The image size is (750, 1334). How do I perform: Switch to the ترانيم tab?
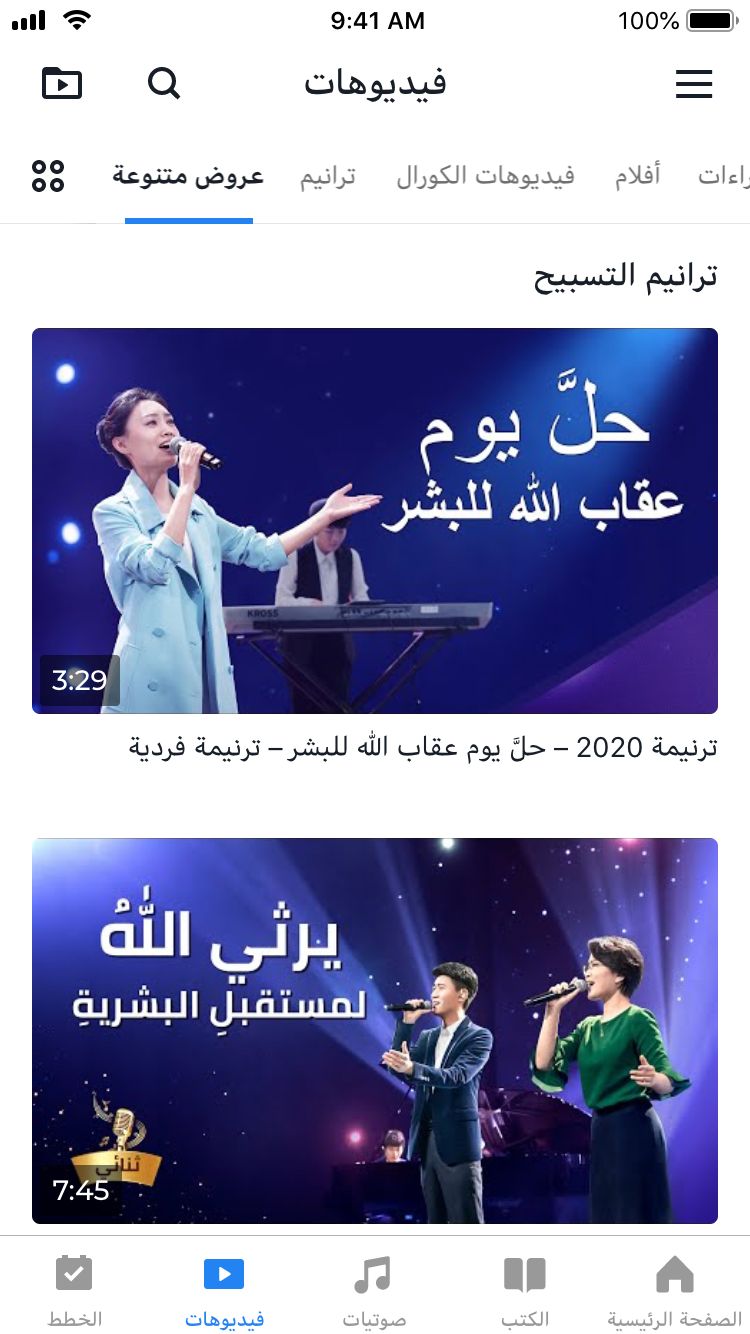(x=328, y=178)
